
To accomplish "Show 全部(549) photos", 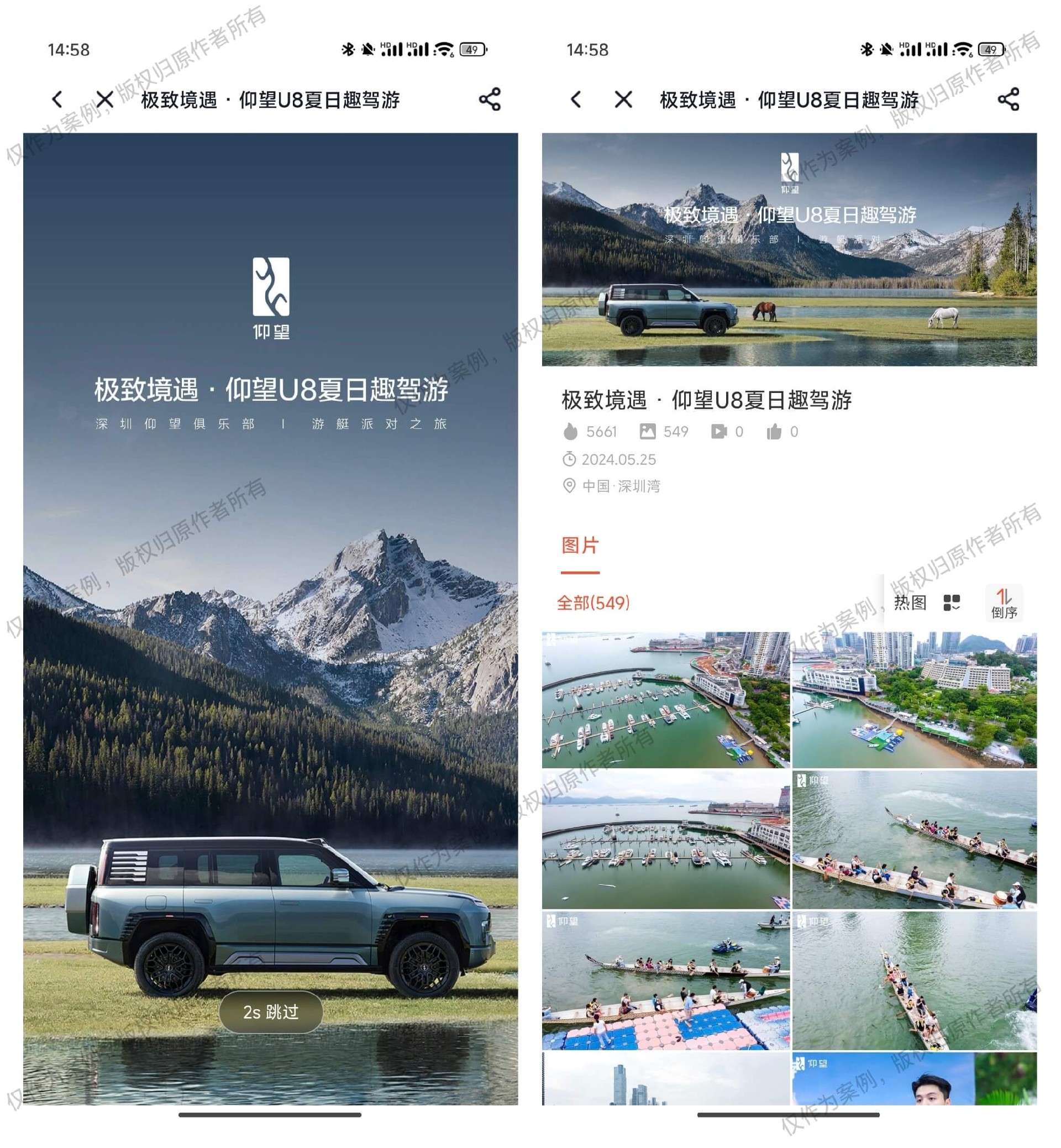I will pos(593,602).
